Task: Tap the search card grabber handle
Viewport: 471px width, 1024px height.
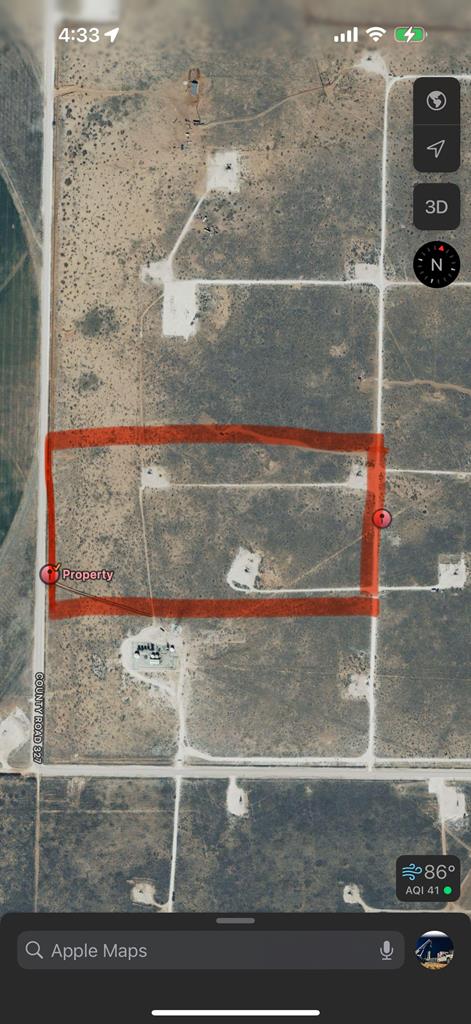Action: pyautogui.click(x=236, y=921)
